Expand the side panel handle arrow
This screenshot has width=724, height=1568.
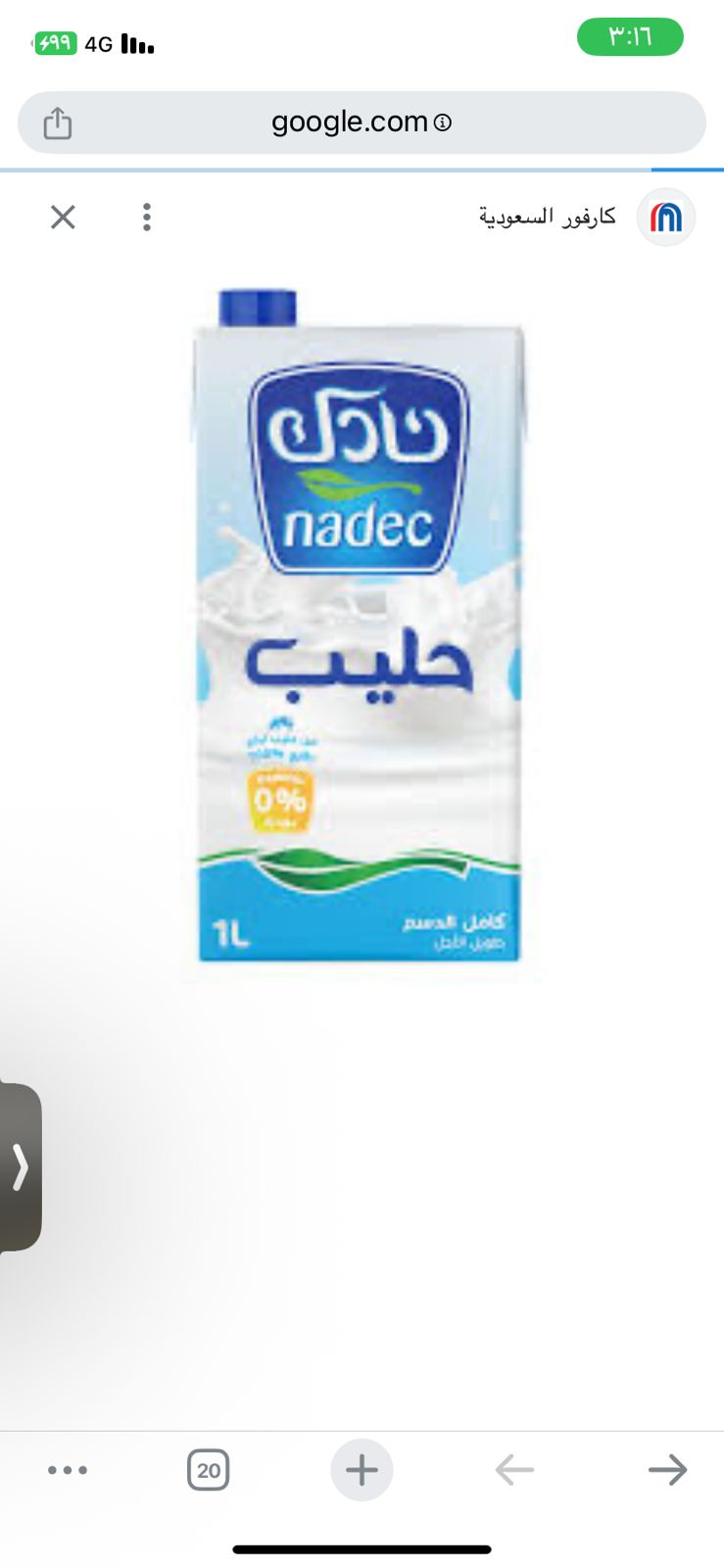22,1166
